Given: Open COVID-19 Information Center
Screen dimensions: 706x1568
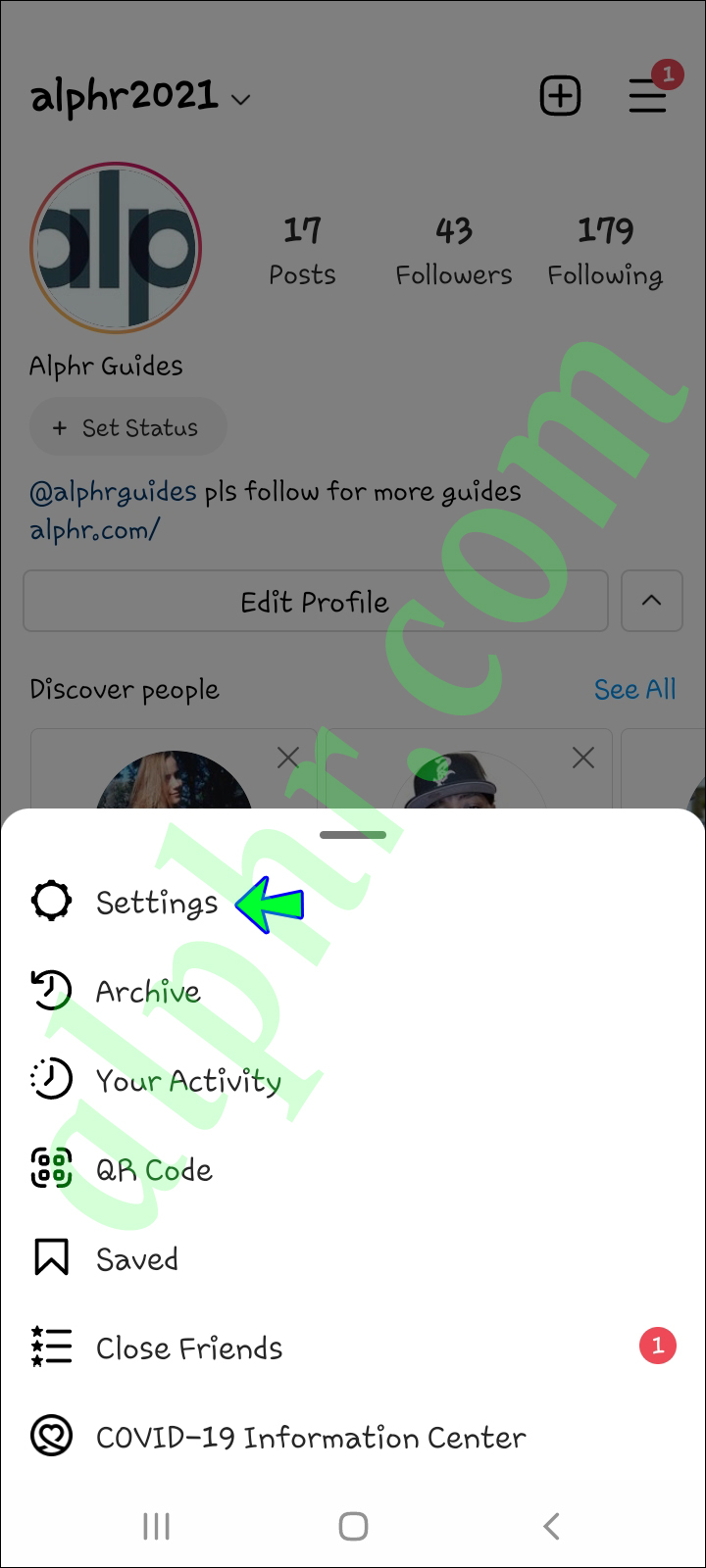Looking at the screenshot, I should tap(311, 1438).
